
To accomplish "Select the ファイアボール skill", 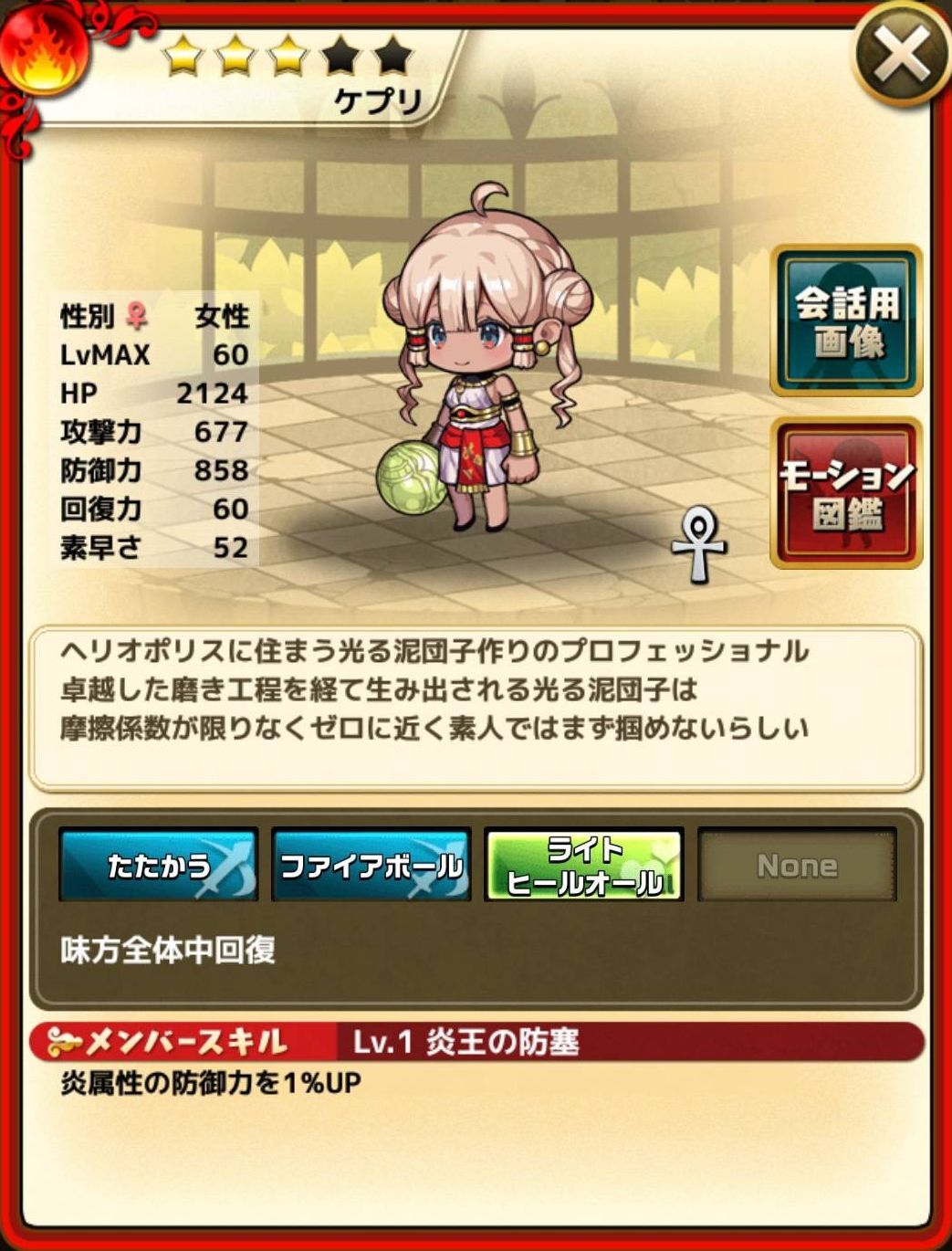I will click(x=371, y=865).
